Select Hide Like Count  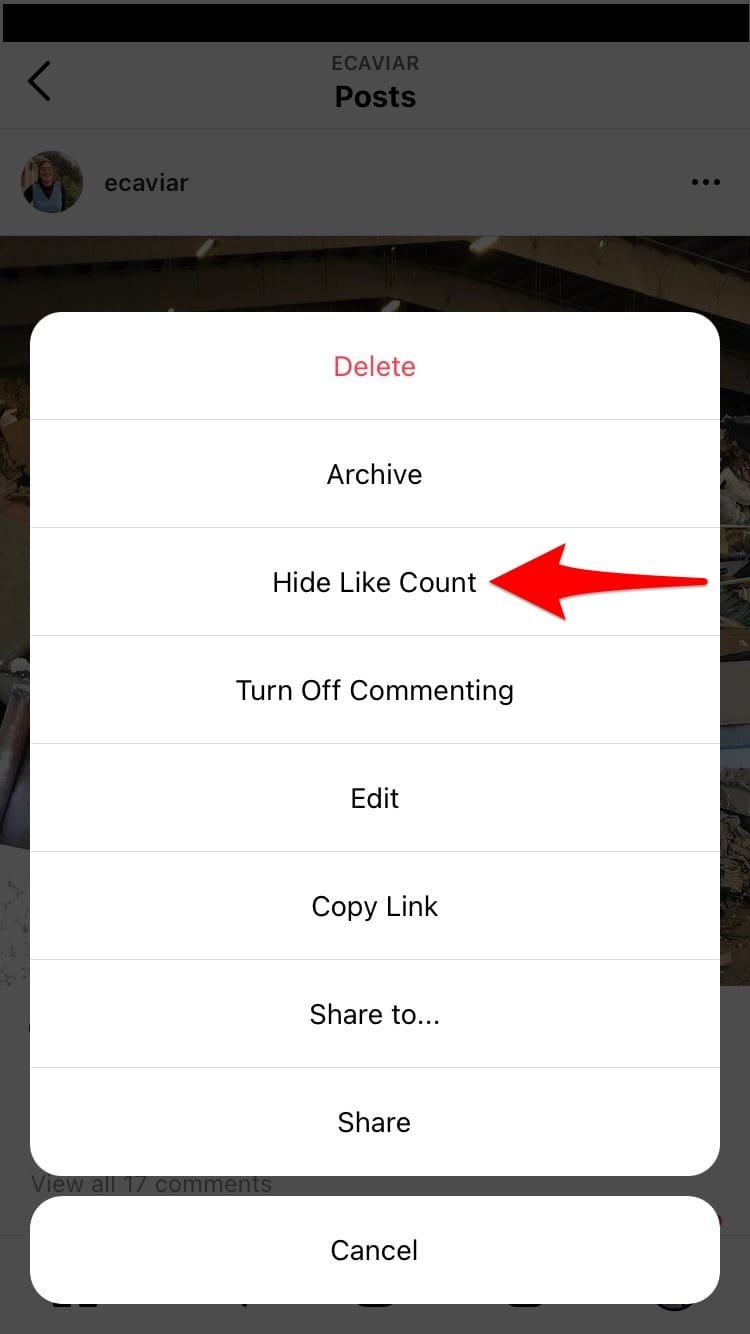(x=375, y=582)
